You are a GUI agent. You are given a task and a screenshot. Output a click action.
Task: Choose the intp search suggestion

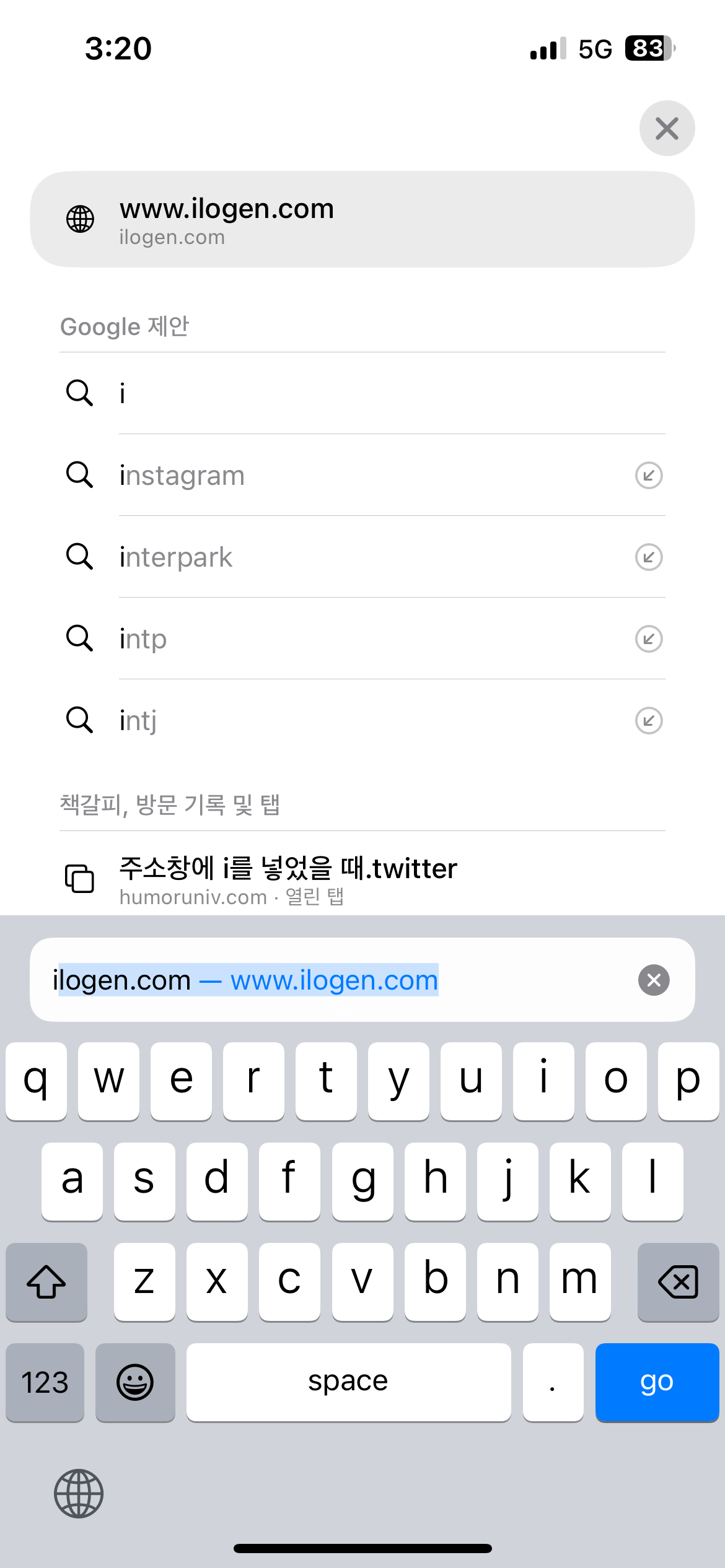pyautogui.click(x=362, y=638)
